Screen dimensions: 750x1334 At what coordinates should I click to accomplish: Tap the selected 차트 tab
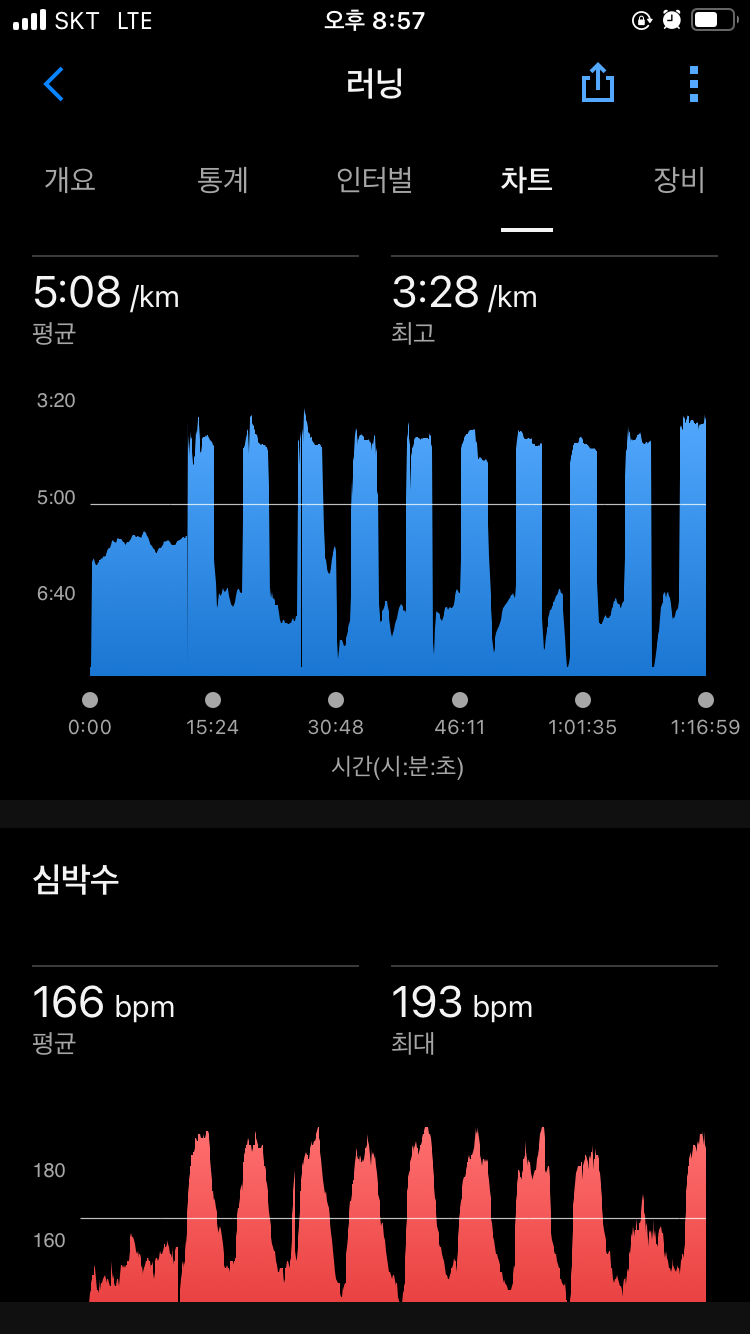click(526, 180)
